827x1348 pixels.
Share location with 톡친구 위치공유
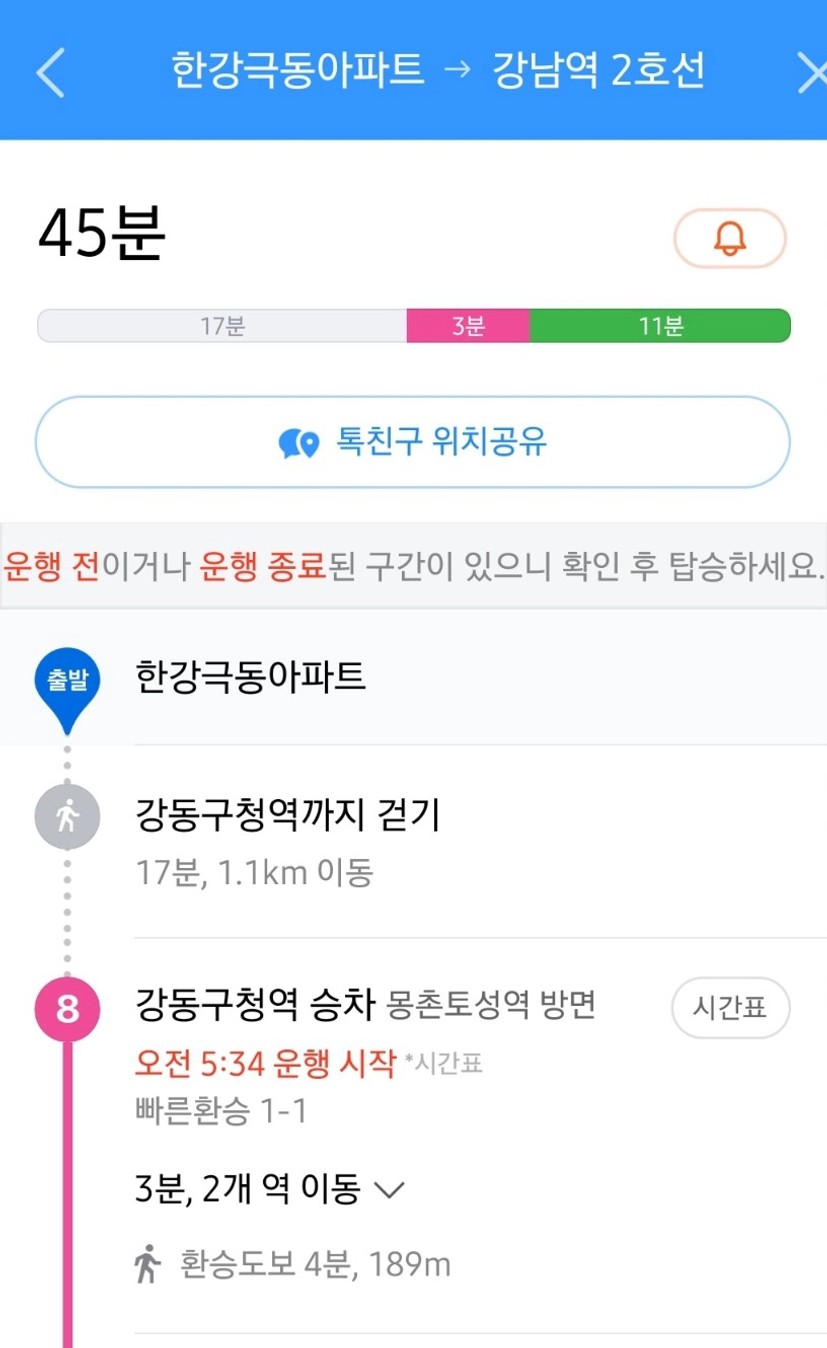coord(413,442)
